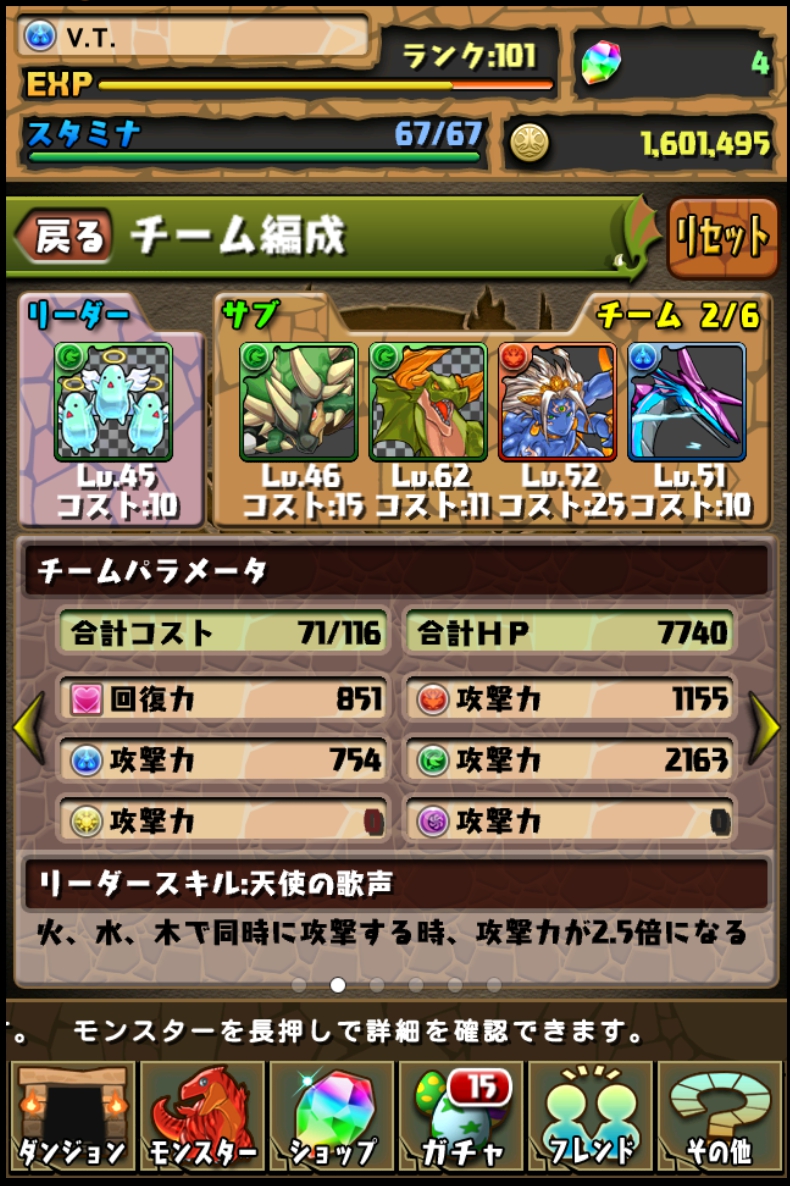Select sub monster Lv.46 green dragon

[299, 401]
